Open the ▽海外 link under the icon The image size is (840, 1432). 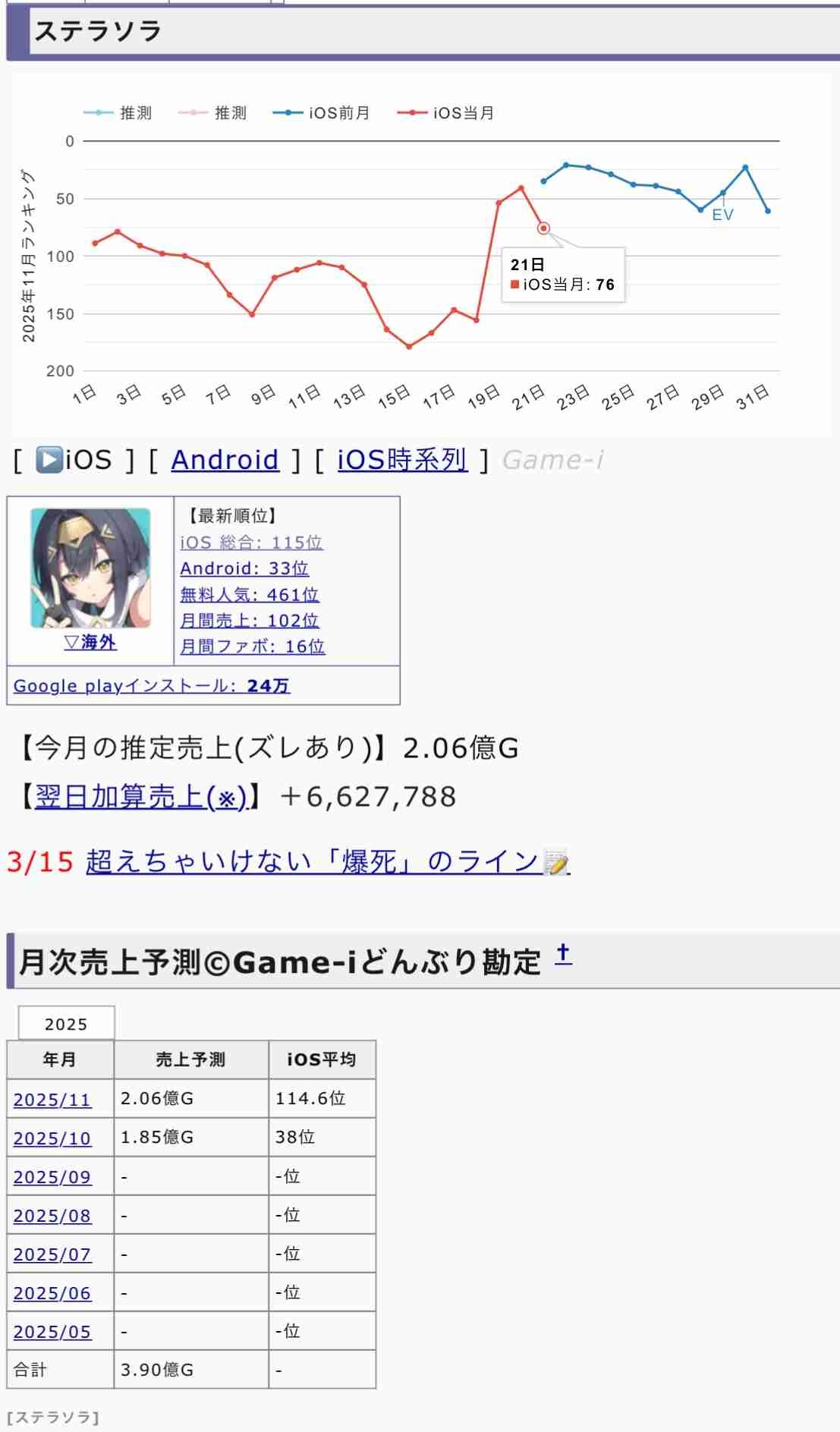[90, 643]
